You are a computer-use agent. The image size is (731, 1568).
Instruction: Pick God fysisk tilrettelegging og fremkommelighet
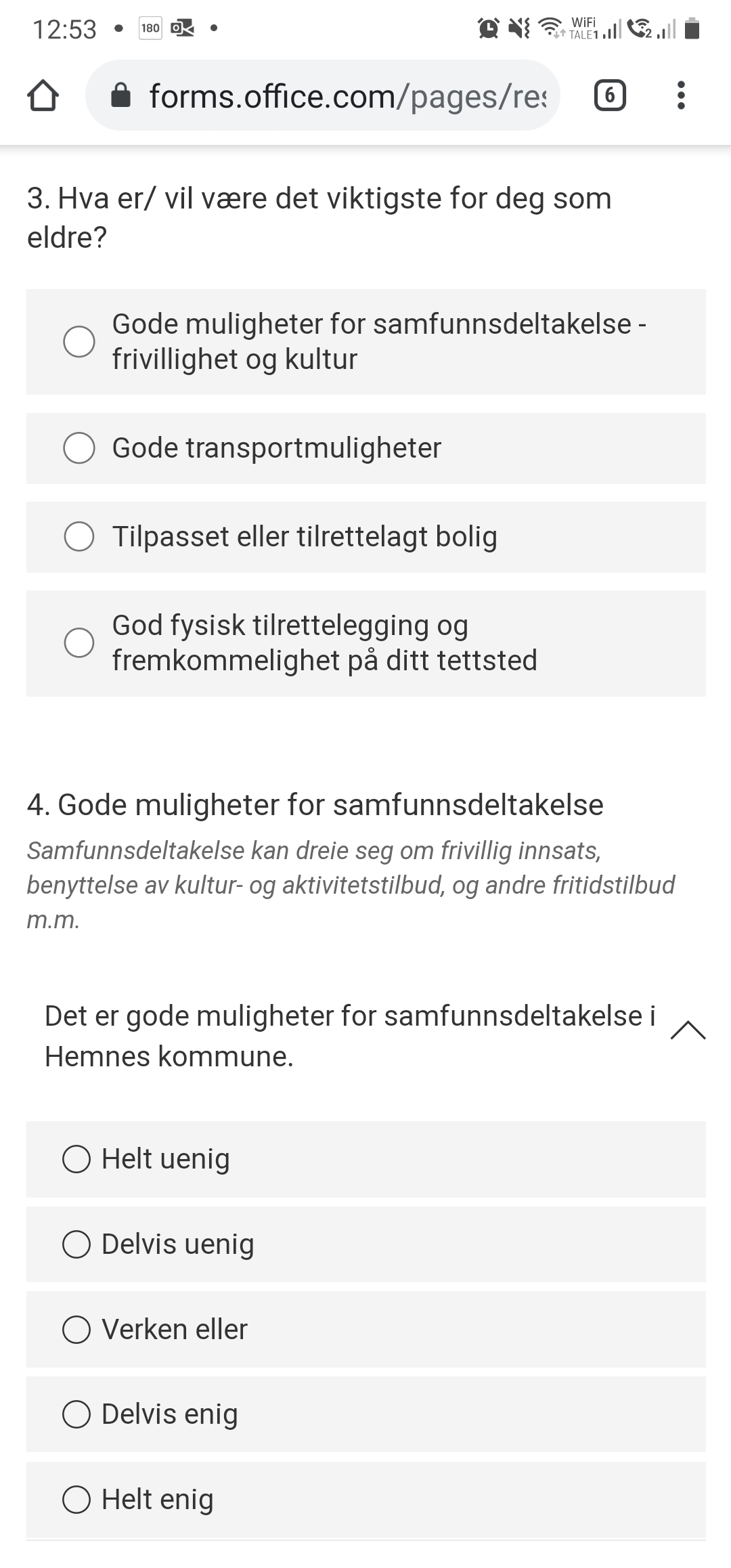point(366,643)
